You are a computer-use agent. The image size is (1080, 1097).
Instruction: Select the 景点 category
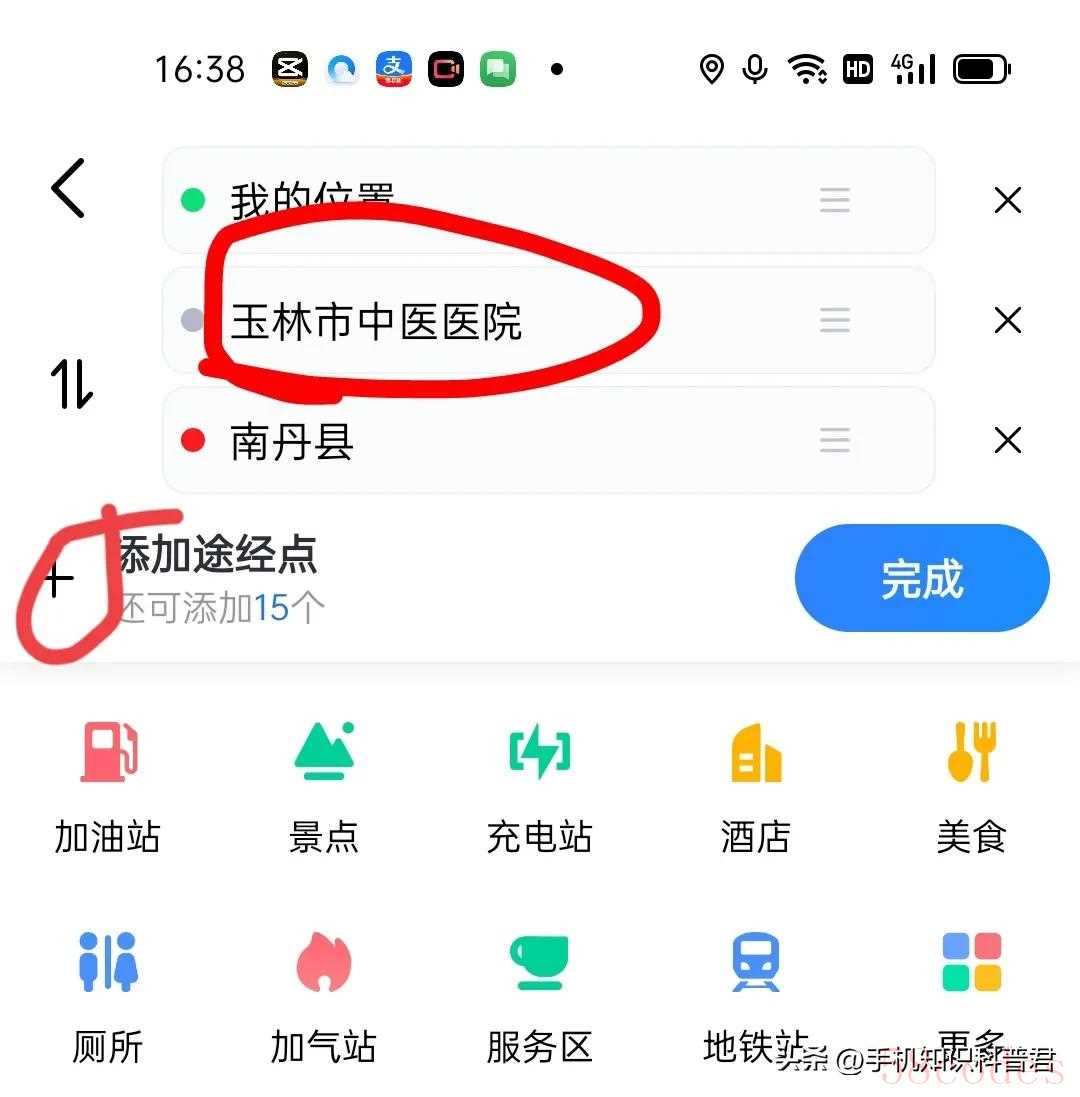click(x=323, y=788)
